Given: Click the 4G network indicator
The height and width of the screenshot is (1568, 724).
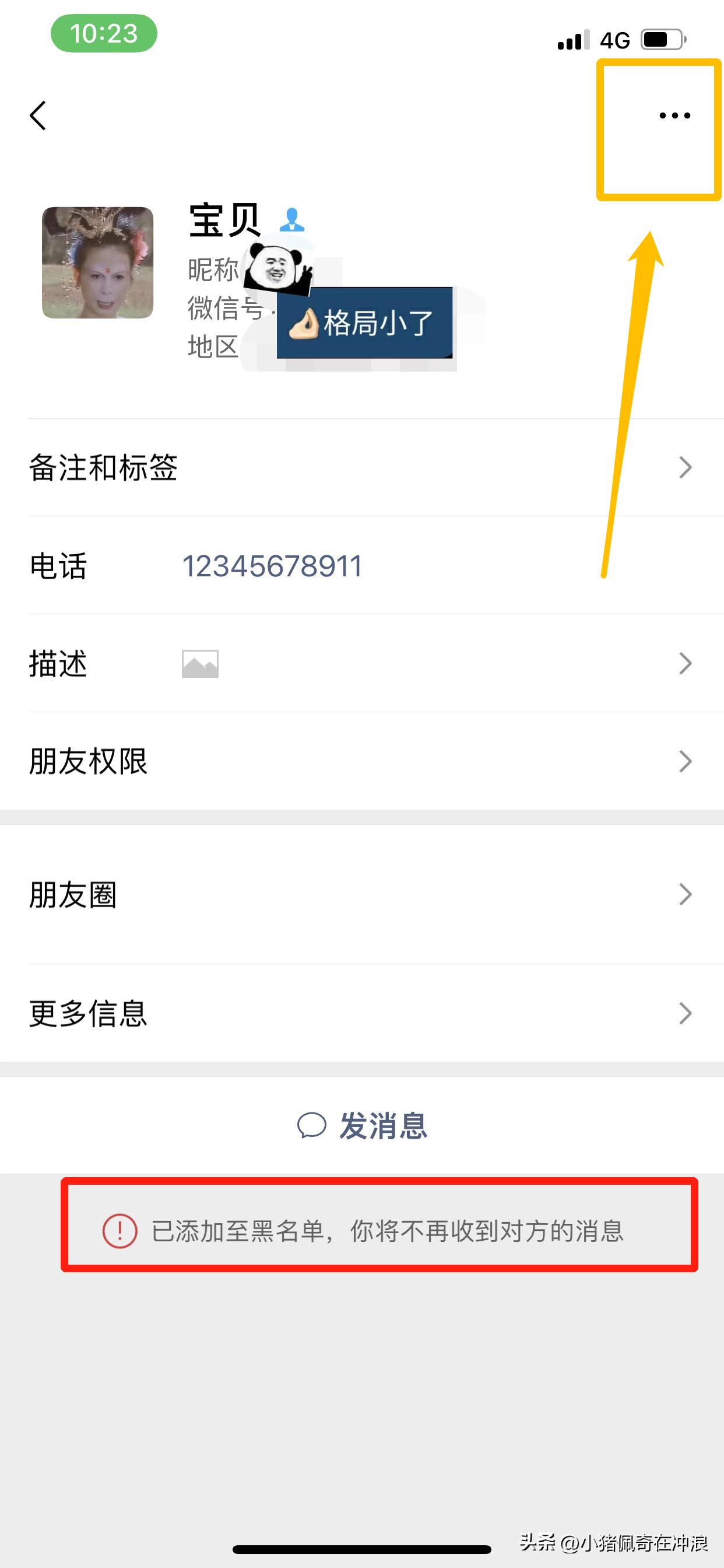Looking at the screenshot, I should tap(616, 39).
